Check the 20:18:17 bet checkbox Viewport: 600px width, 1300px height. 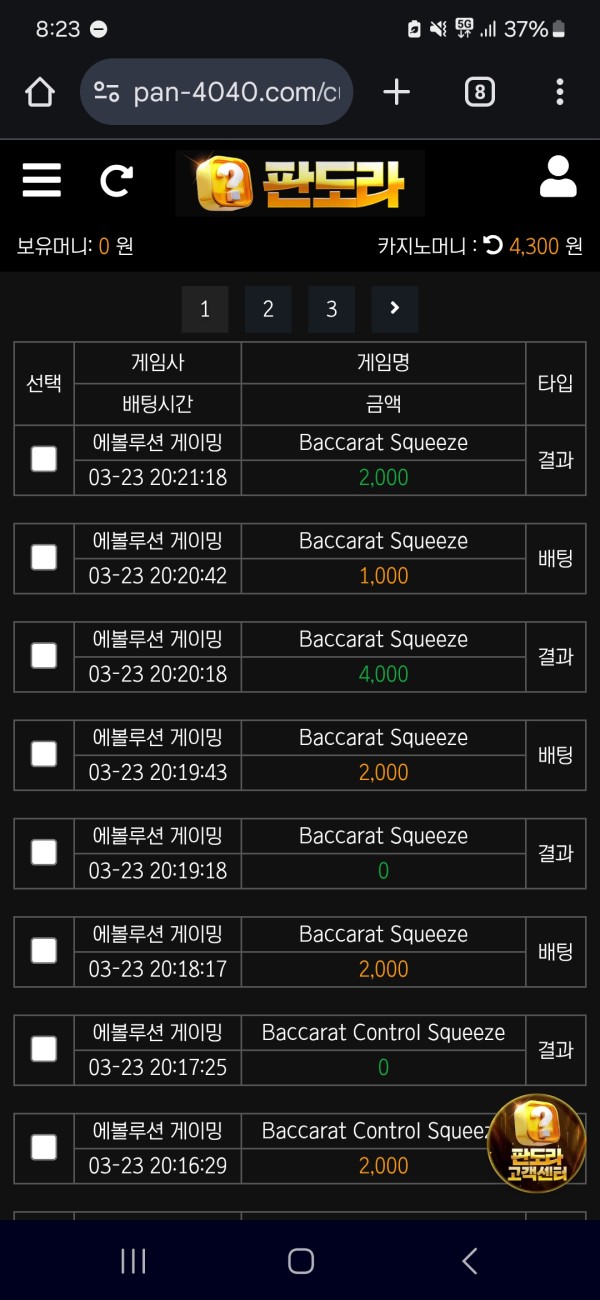coord(44,951)
